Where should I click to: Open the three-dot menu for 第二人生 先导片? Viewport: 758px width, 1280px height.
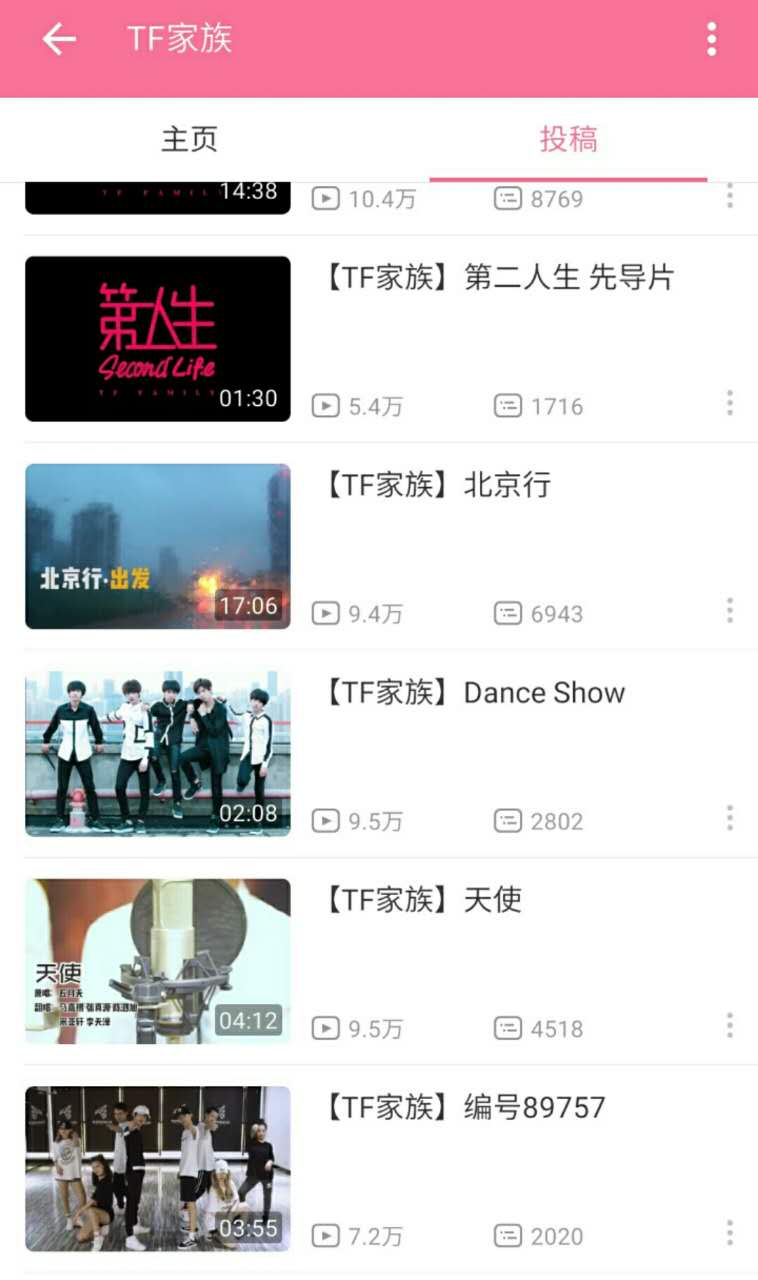click(729, 403)
